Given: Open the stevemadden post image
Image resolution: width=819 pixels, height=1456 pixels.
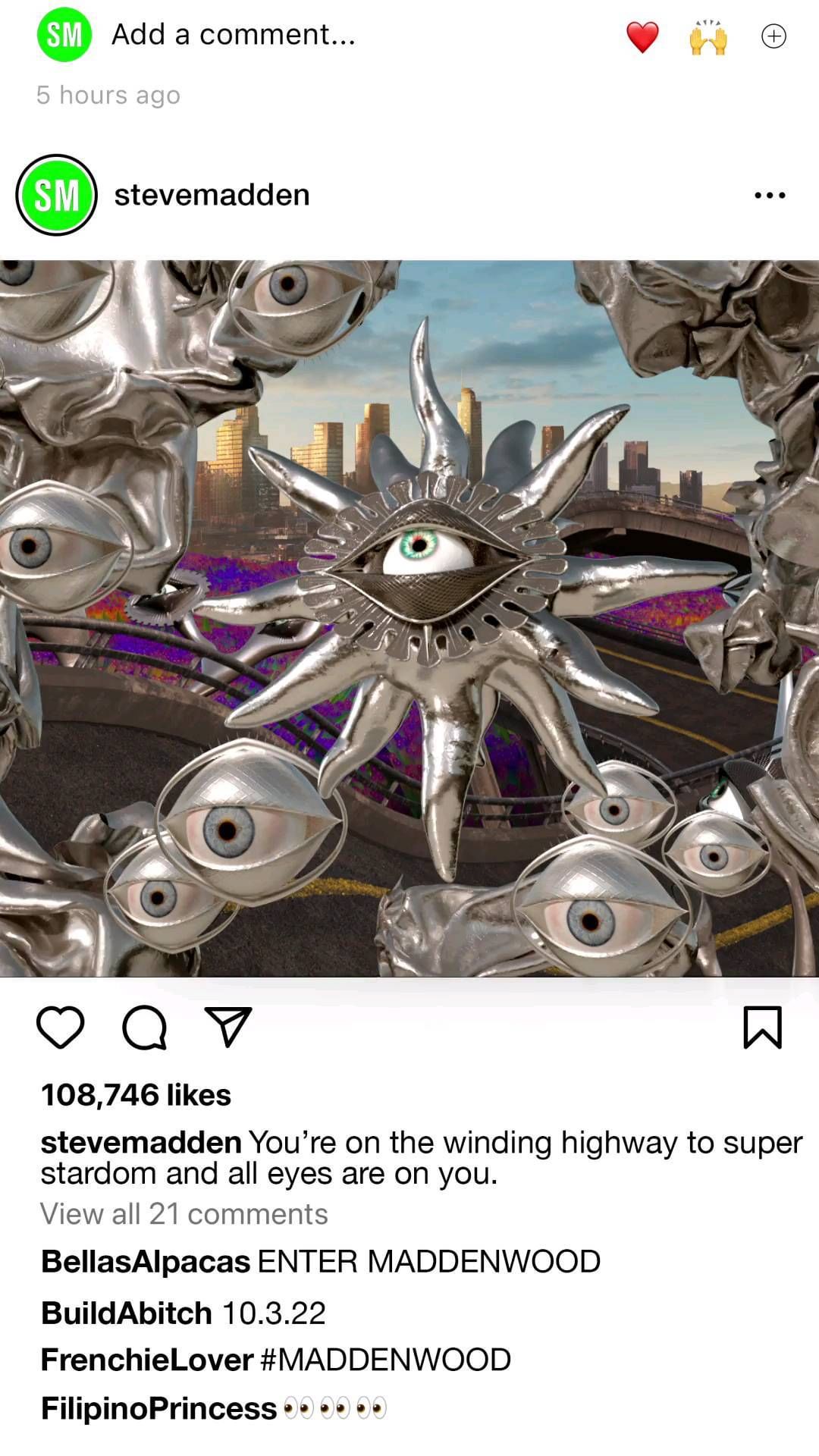Looking at the screenshot, I should coord(409,618).
